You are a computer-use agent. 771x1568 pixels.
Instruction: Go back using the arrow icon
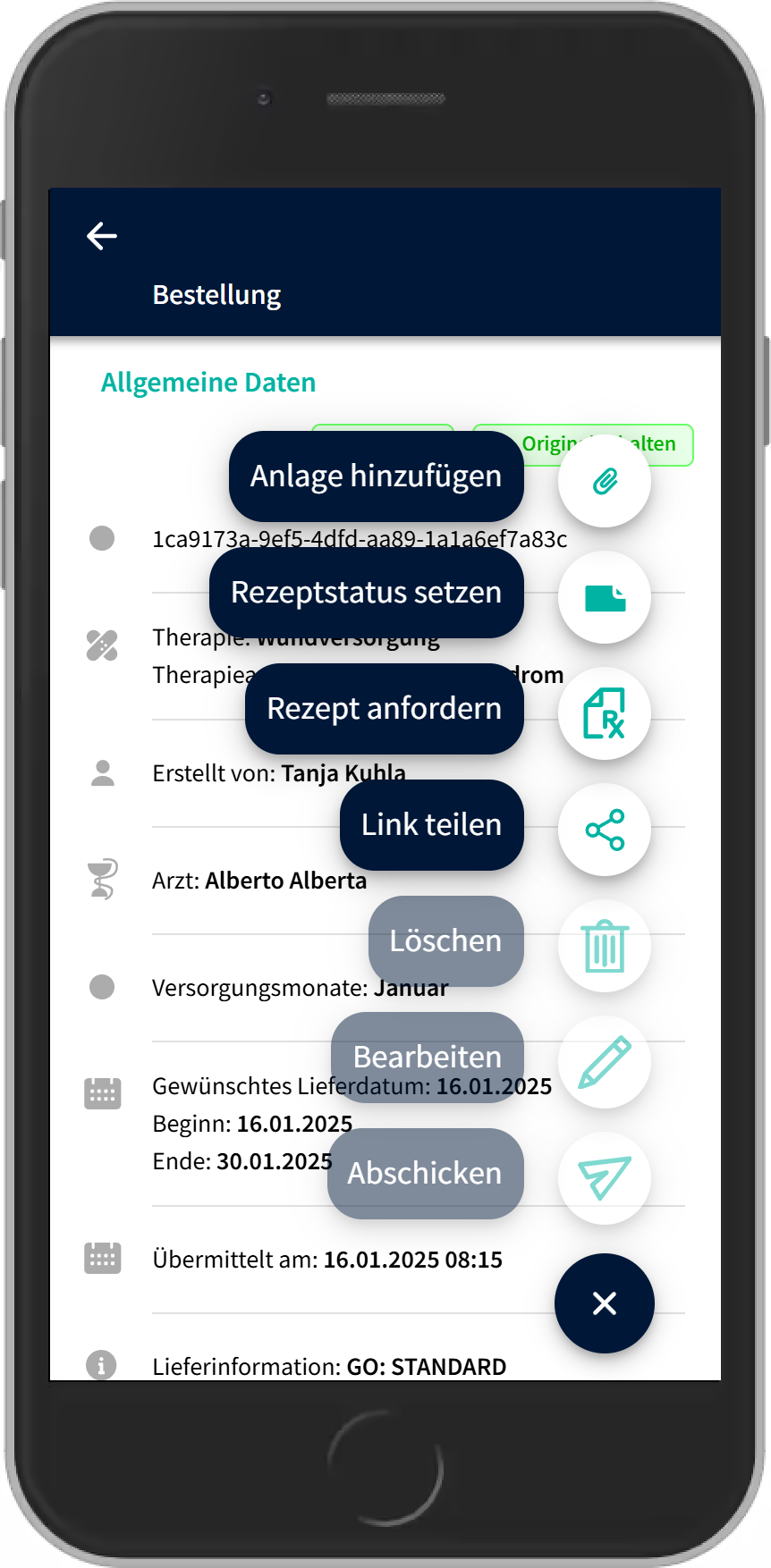pos(102,236)
